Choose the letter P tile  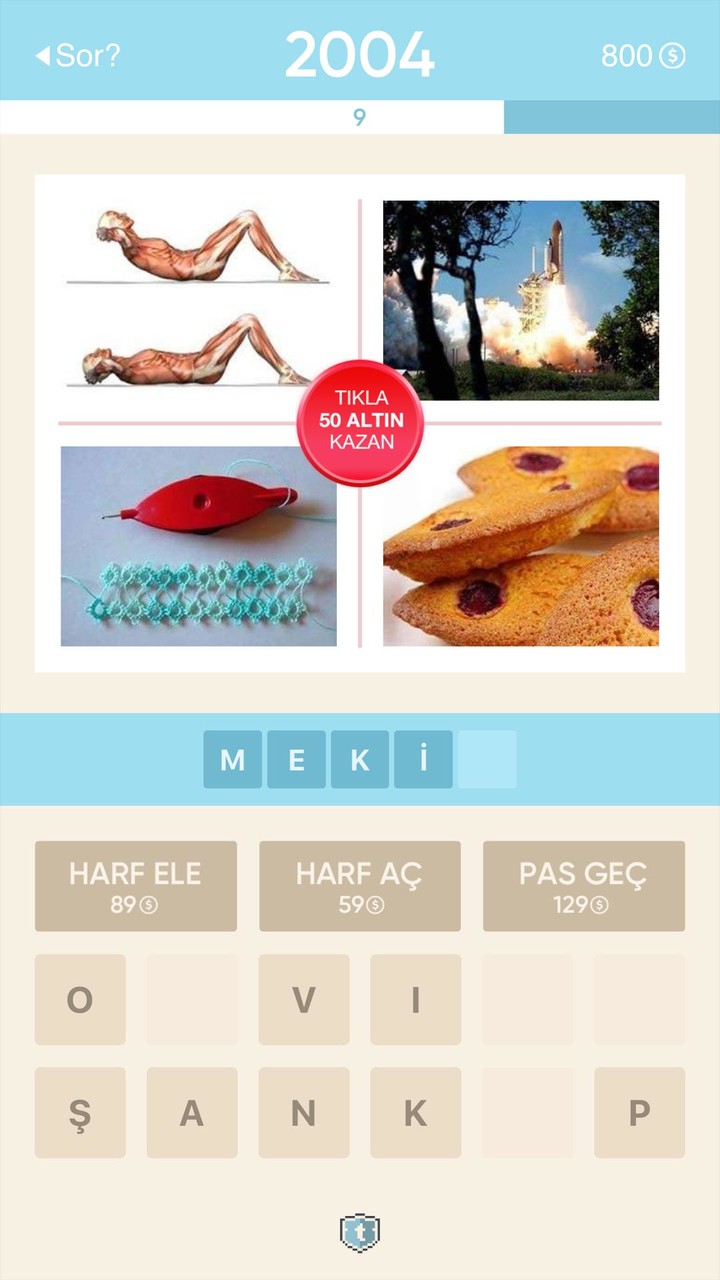coord(640,1113)
